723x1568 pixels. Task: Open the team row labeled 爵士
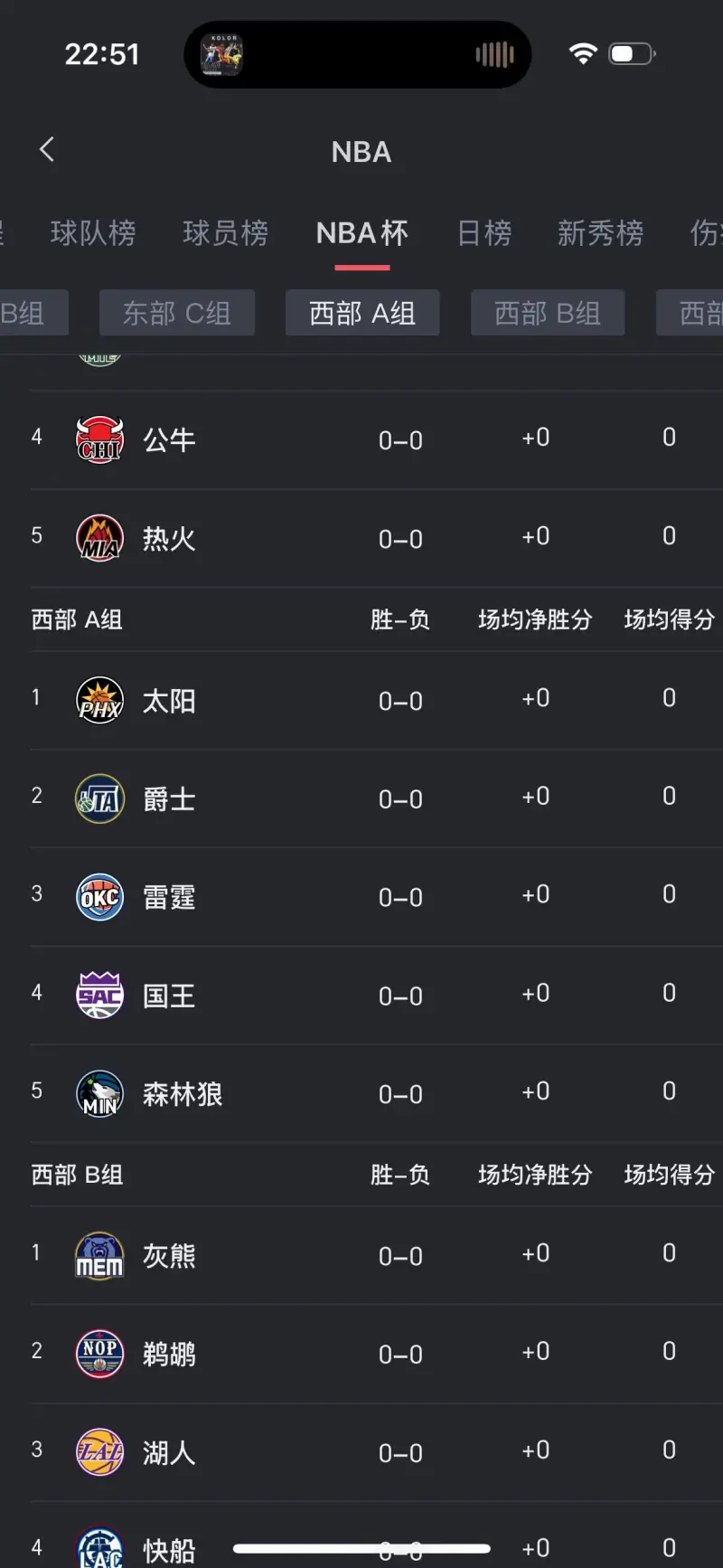(x=168, y=798)
